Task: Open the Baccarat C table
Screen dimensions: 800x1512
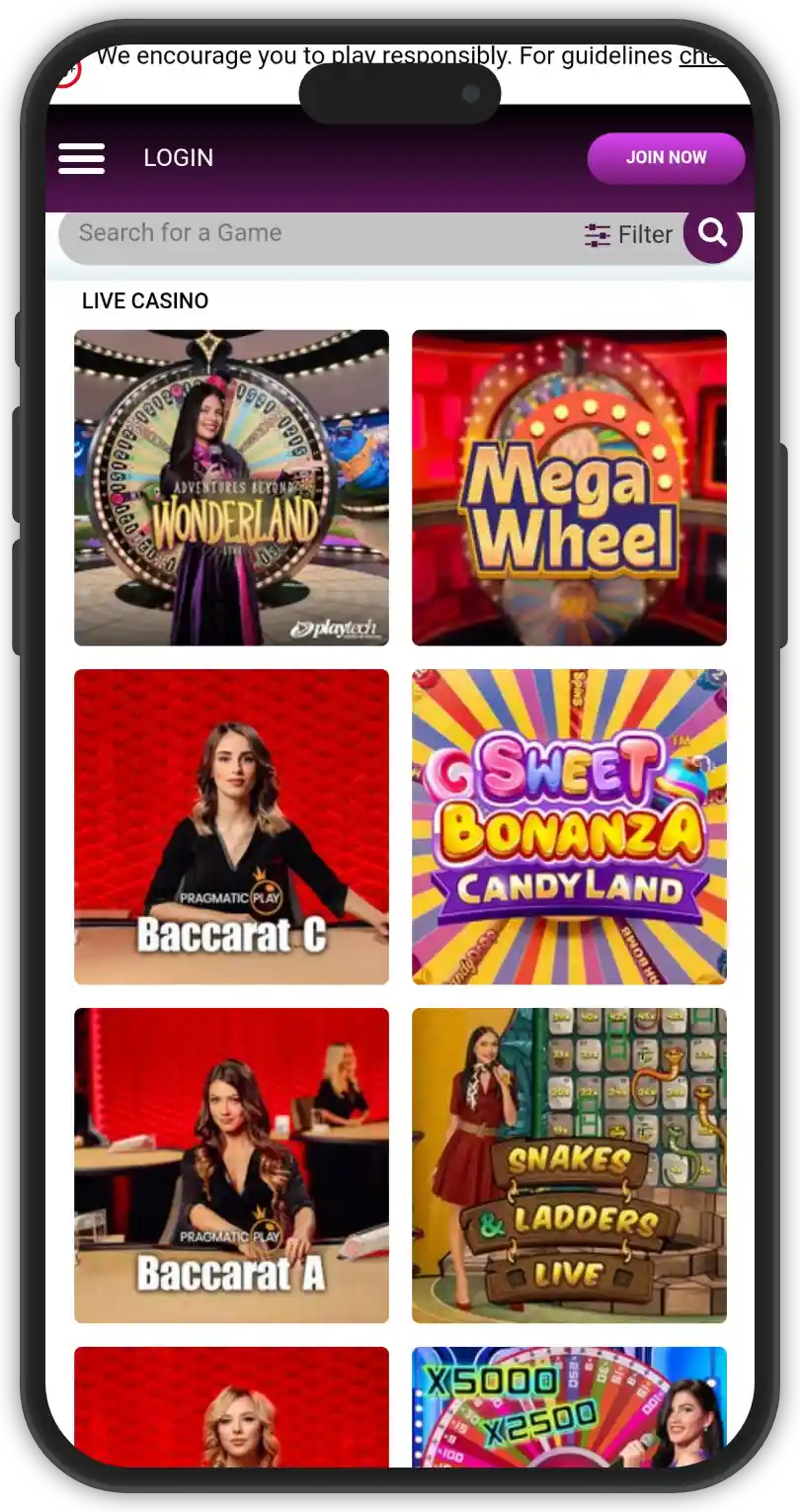Action: click(231, 826)
